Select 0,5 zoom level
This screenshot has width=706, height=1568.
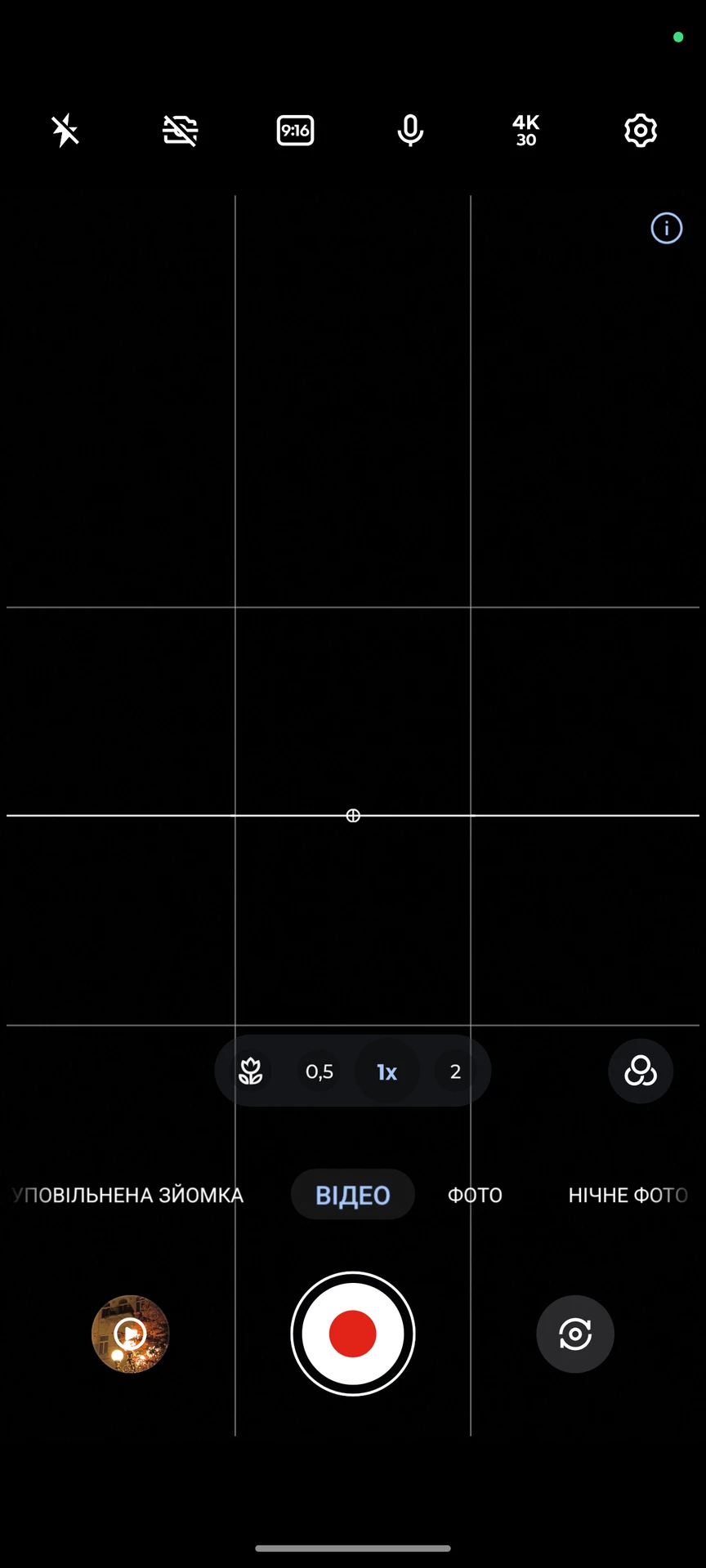point(319,1071)
